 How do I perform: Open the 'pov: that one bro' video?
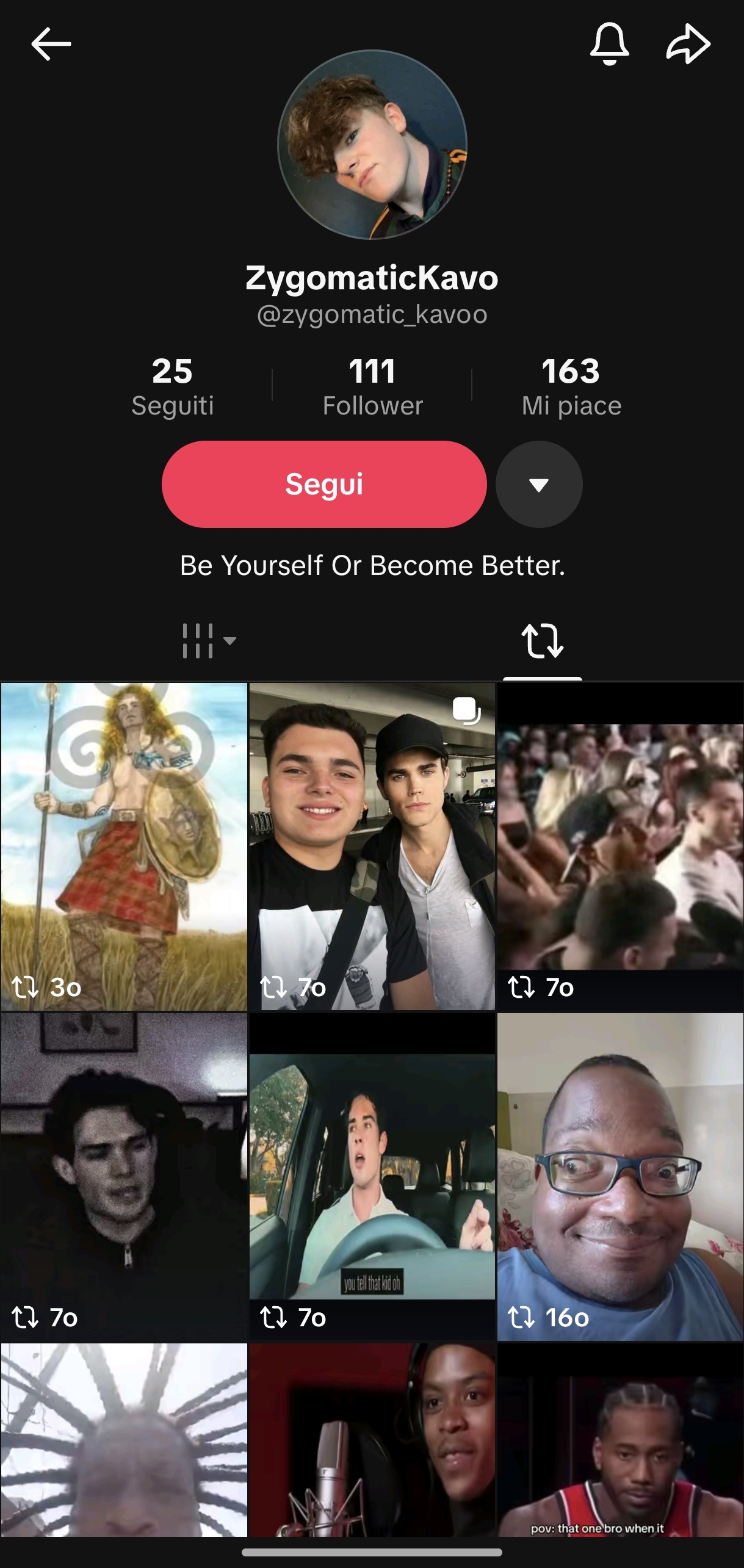click(x=620, y=1440)
